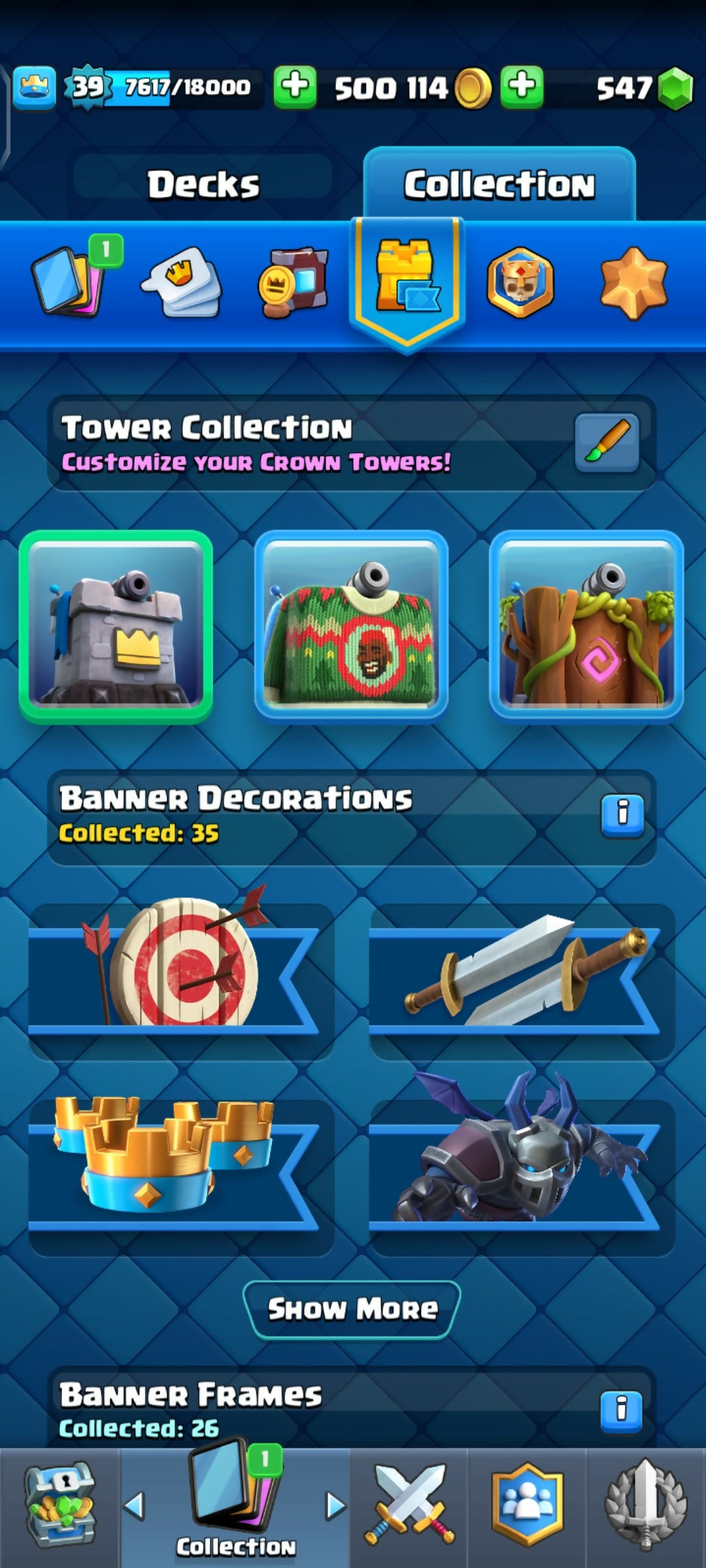This screenshot has height=1568, width=706.
Task: Open Banner Frames info
Action: coord(621,1409)
